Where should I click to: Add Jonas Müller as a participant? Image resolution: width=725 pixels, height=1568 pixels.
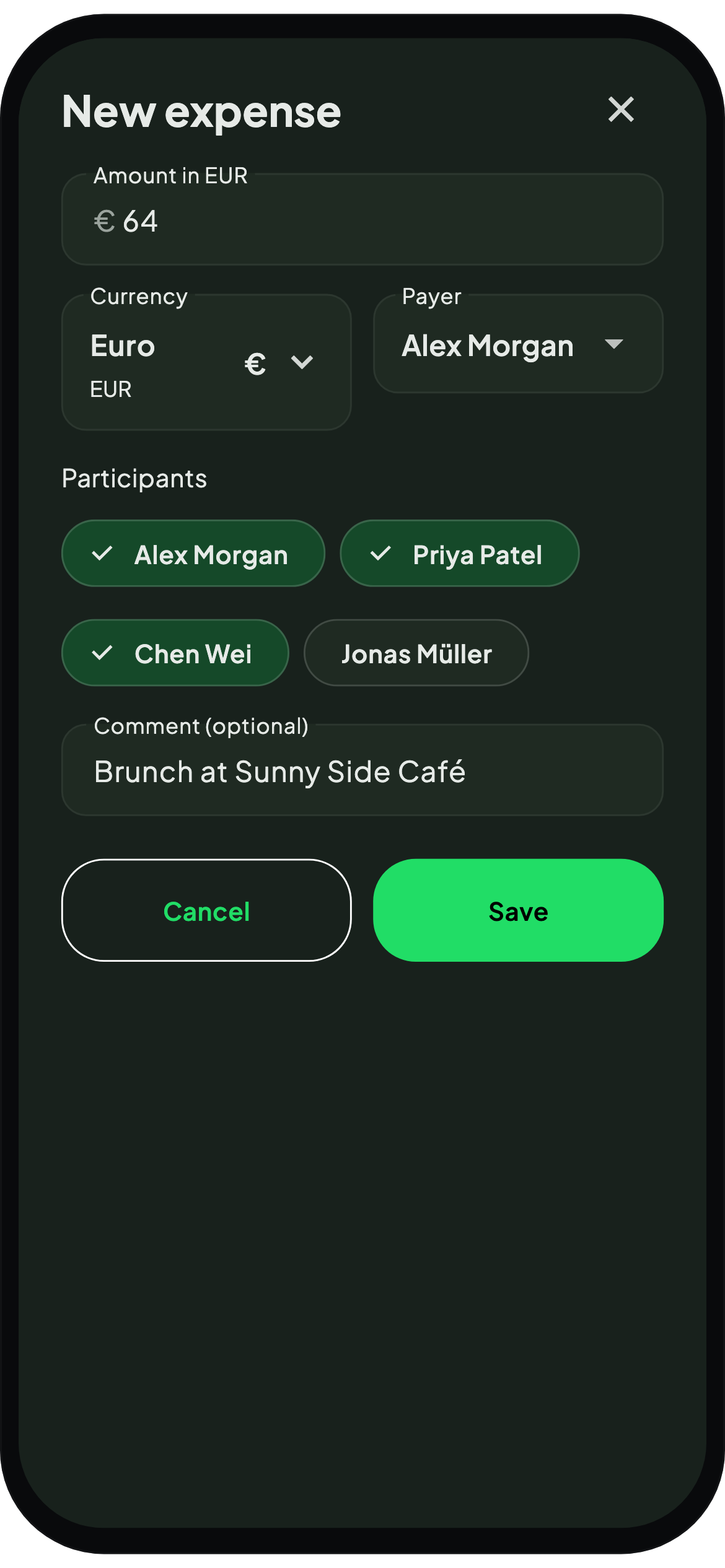click(416, 653)
